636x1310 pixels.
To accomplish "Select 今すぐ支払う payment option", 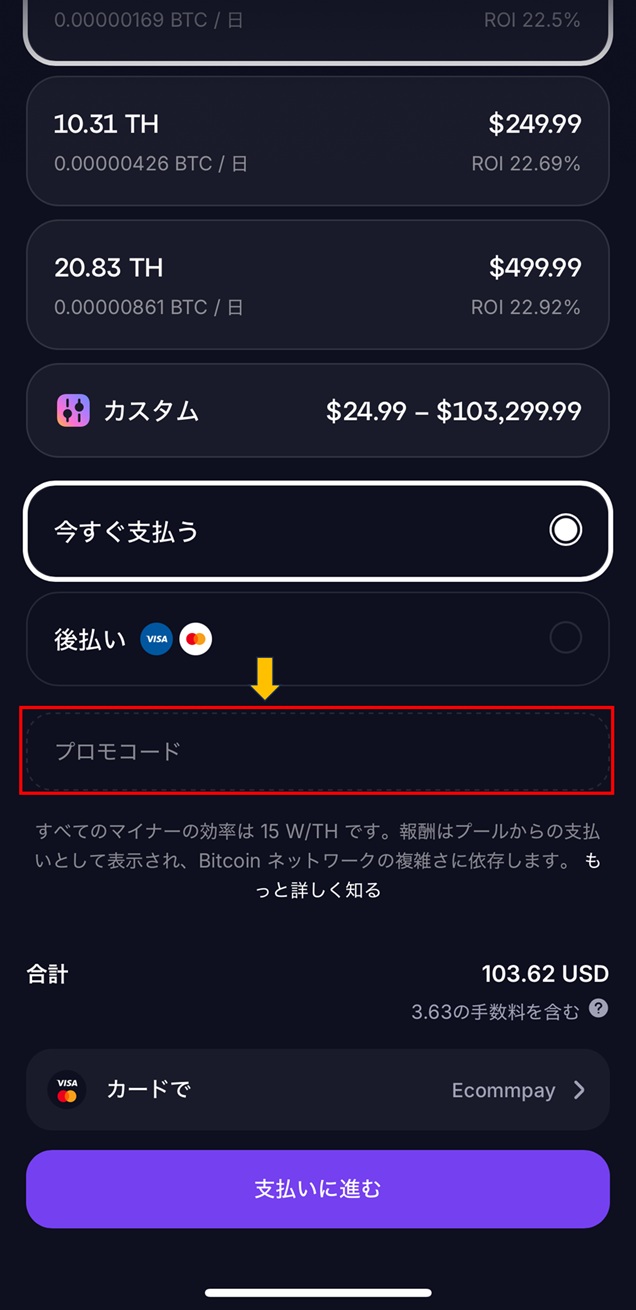I will [x=317, y=531].
